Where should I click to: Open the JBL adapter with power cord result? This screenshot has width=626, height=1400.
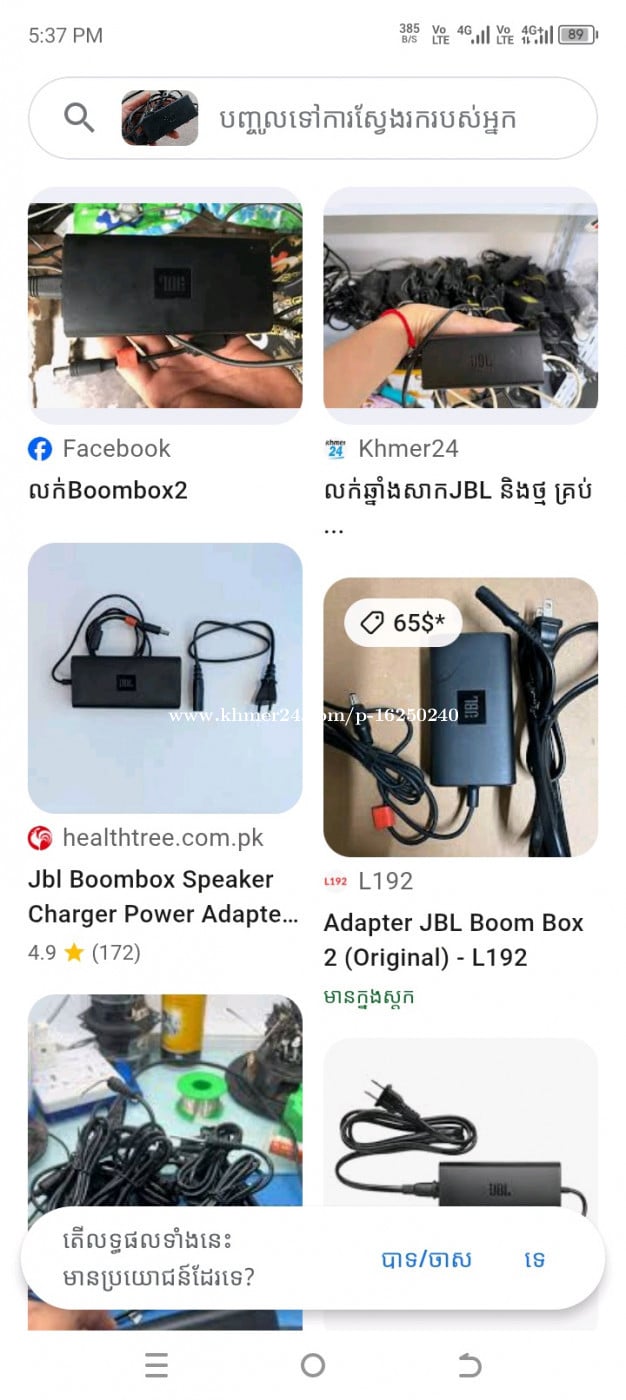click(x=460, y=1130)
